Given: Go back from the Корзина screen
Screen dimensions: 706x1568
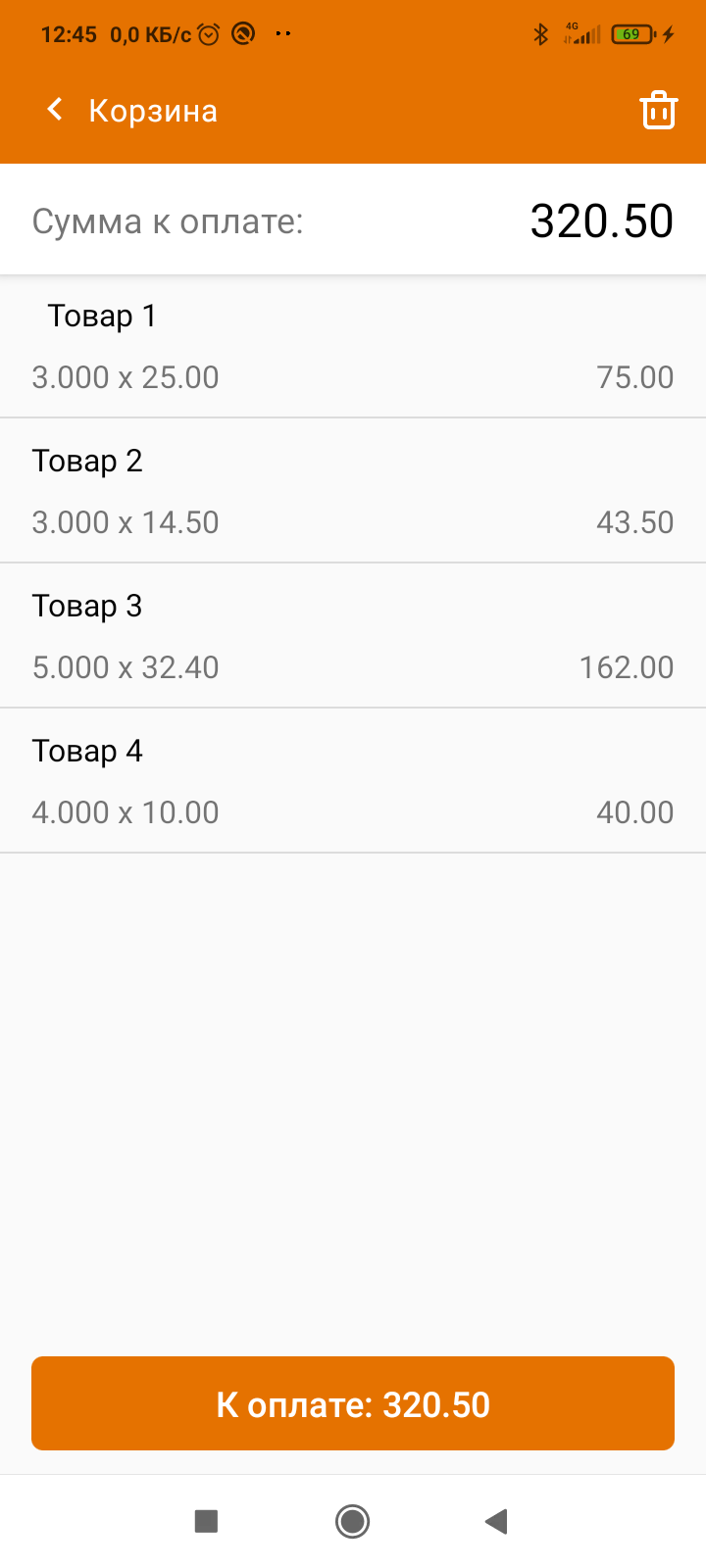Looking at the screenshot, I should [x=55, y=110].
